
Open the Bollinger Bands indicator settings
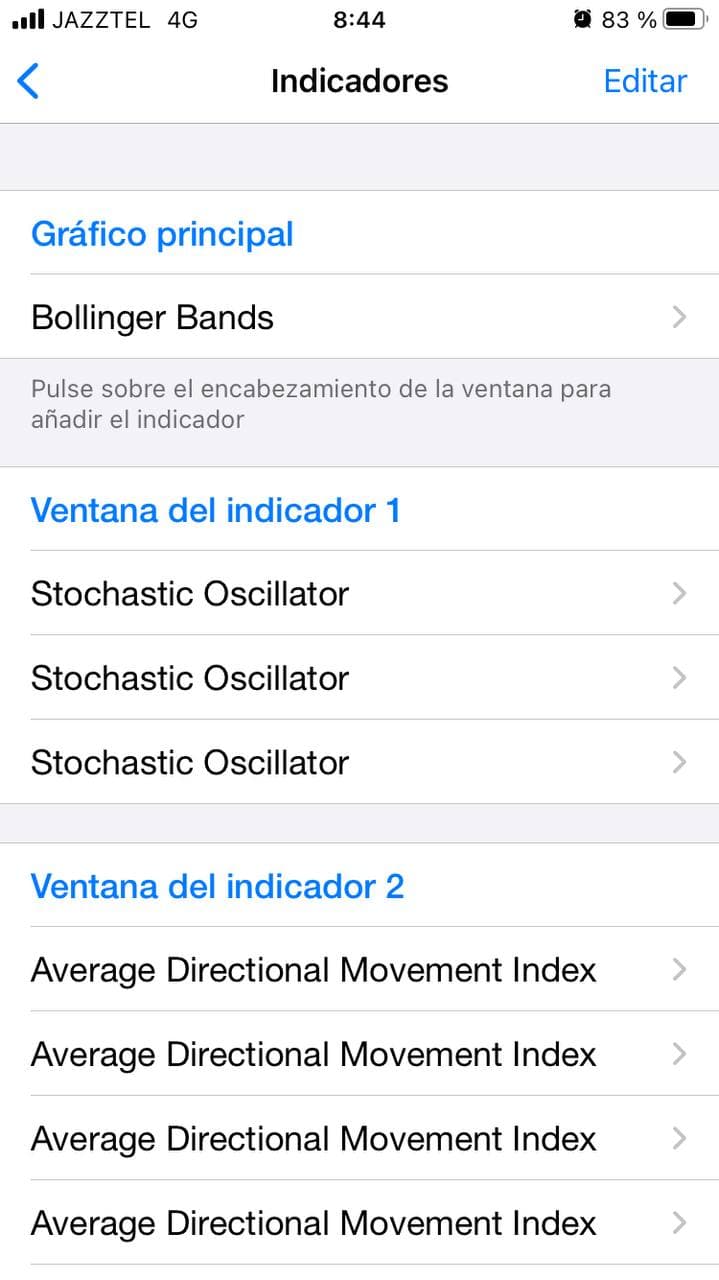(x=359, y=318)
